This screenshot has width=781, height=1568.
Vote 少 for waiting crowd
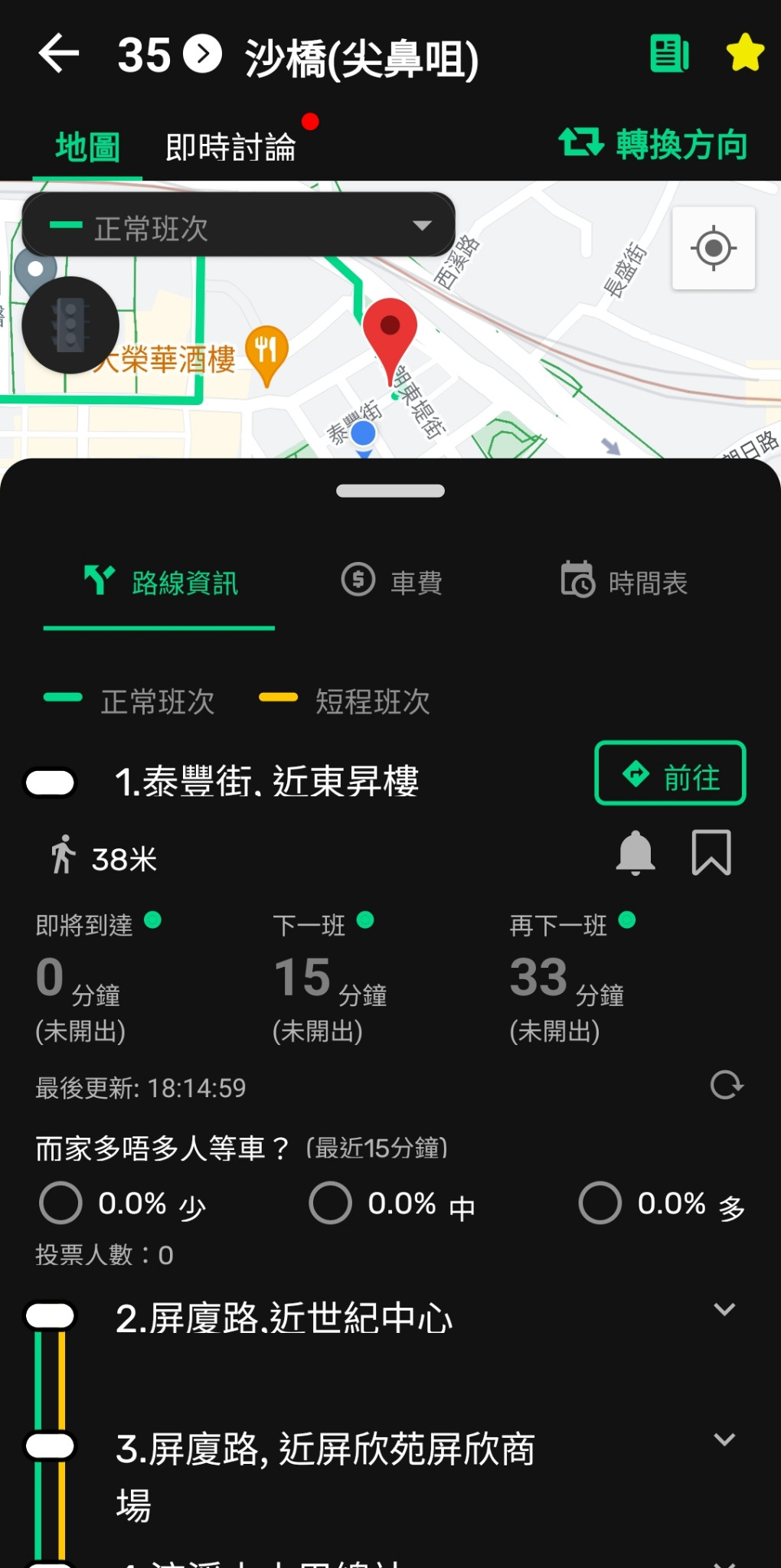tap(61, 1204)
